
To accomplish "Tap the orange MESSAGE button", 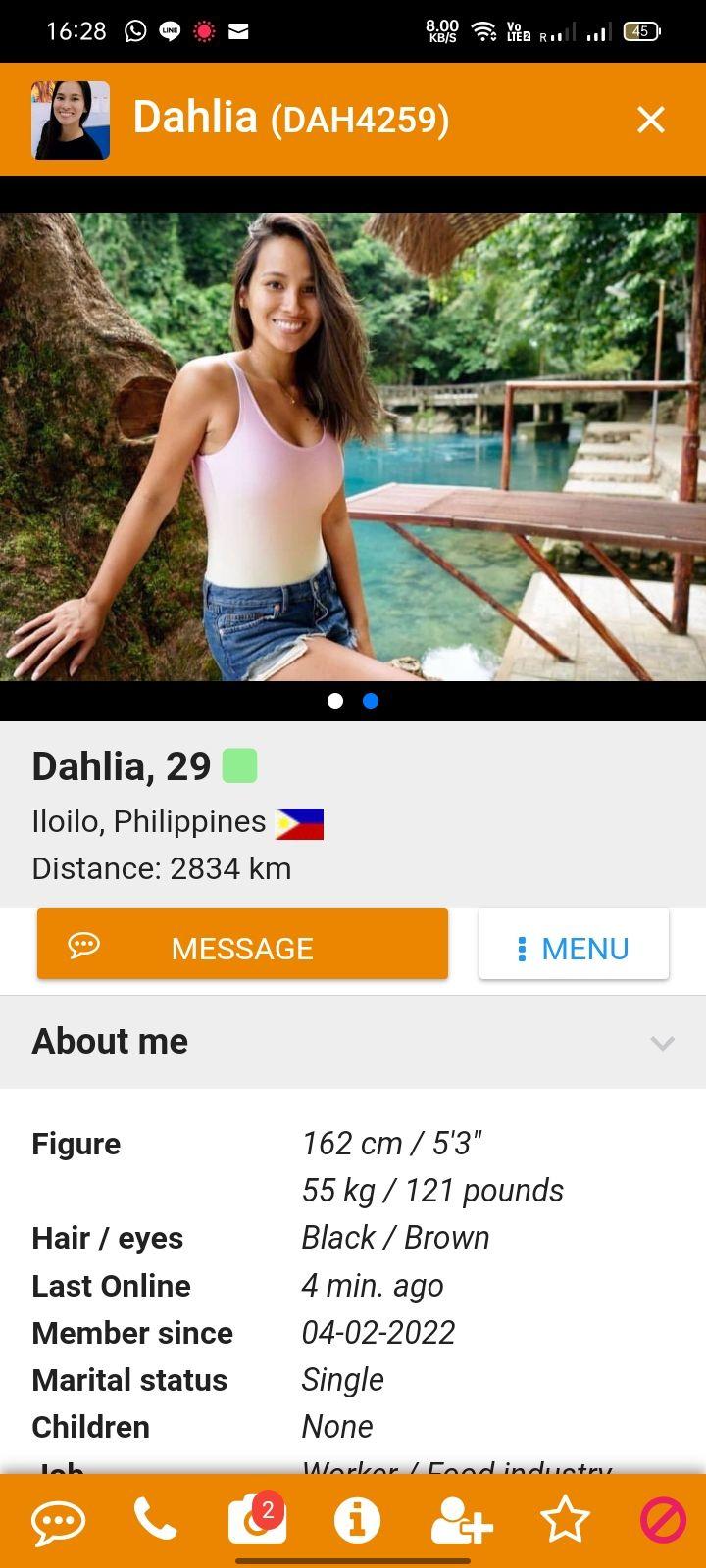I will tap(242, 945).
